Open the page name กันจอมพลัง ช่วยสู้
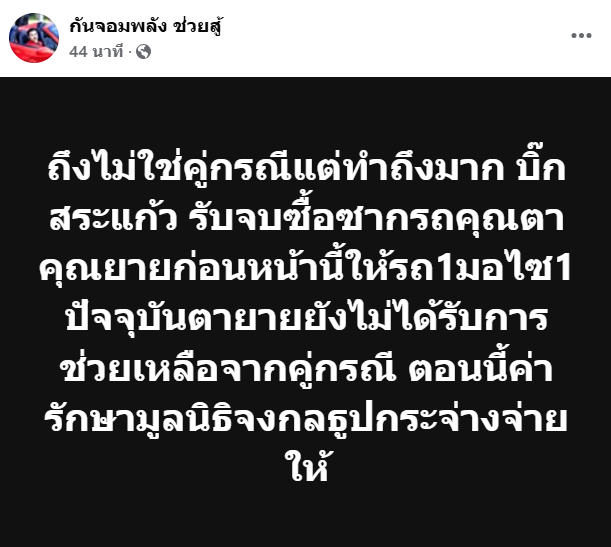This screenshot has width=611, height=547. click(146, 27)
